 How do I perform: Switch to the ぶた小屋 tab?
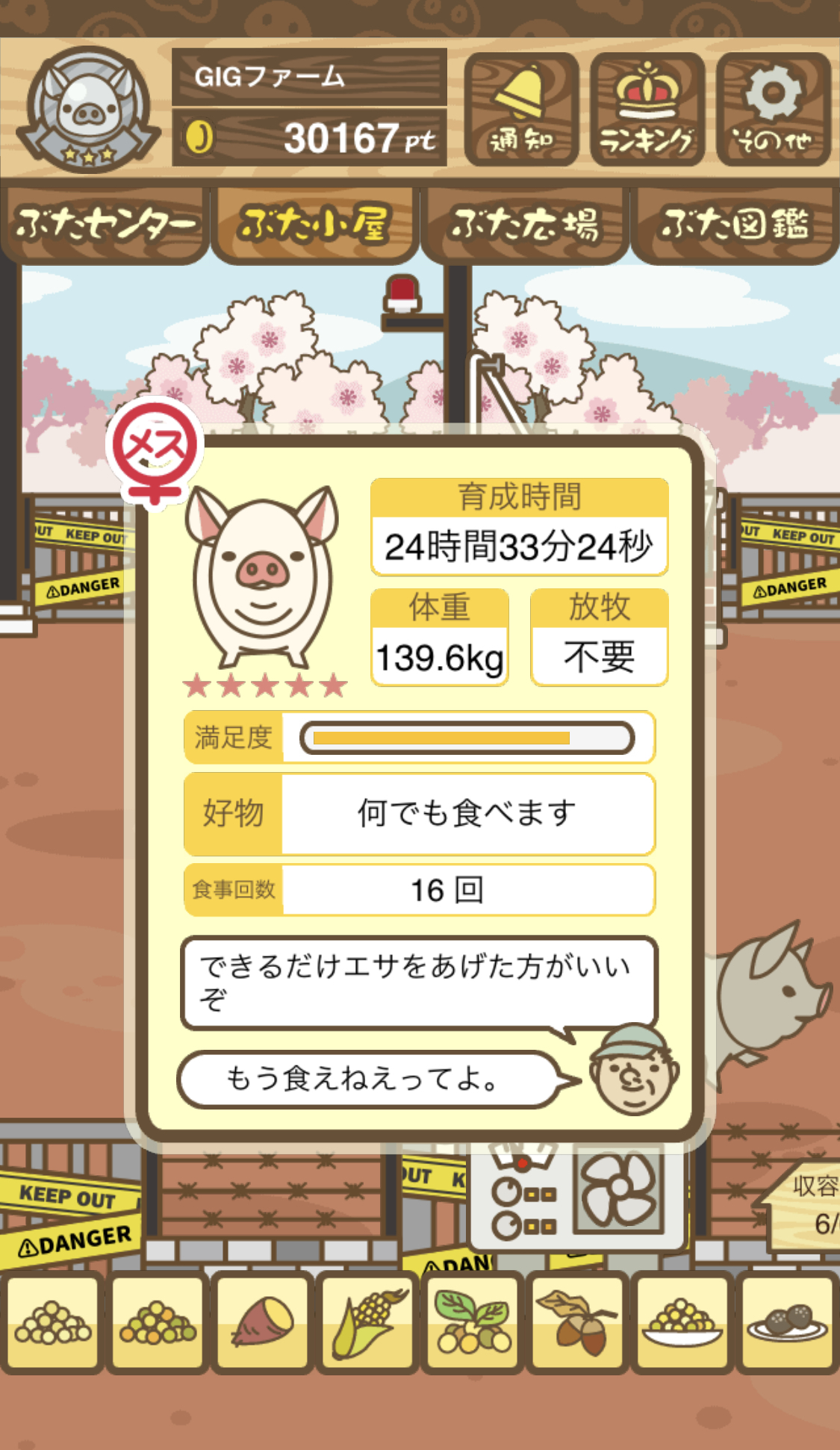click(x=314, y=225)
